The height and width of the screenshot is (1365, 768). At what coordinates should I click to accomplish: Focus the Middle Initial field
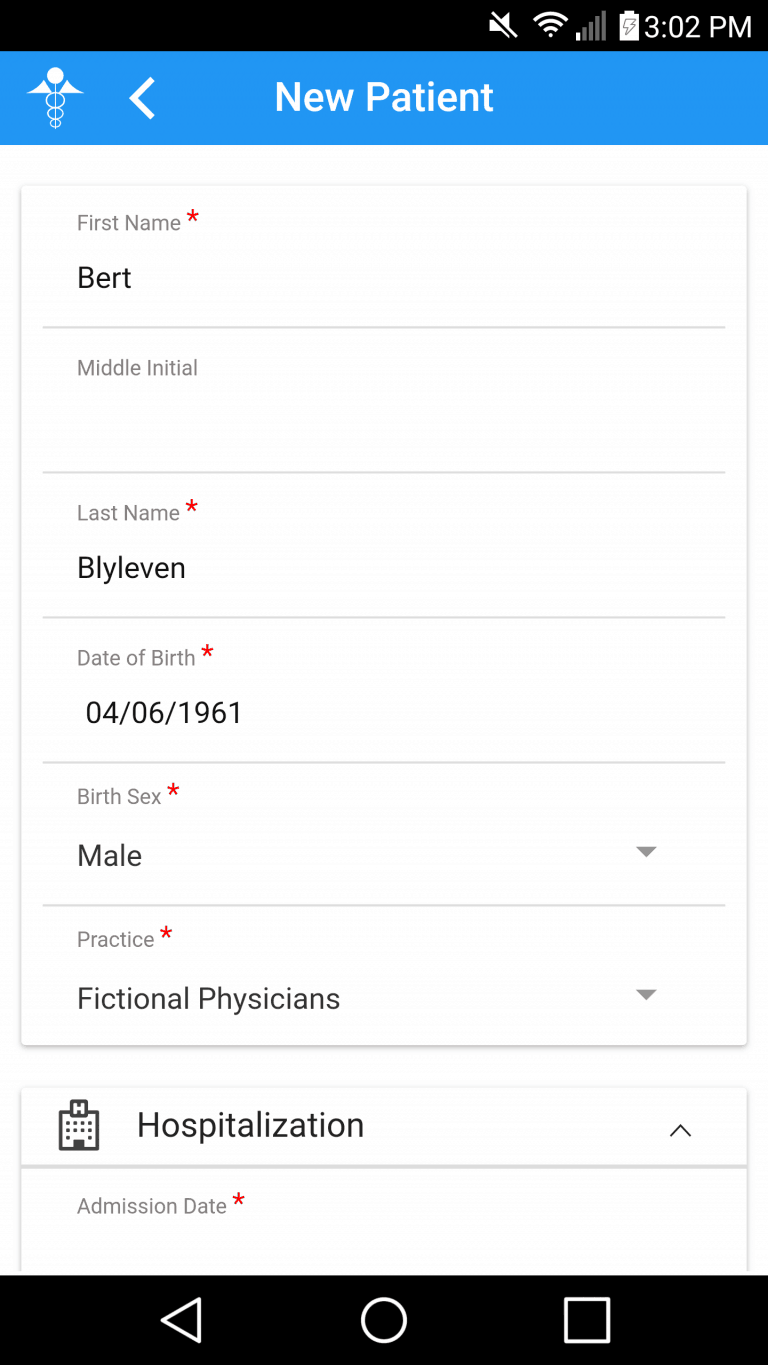(x=383, y=422)
